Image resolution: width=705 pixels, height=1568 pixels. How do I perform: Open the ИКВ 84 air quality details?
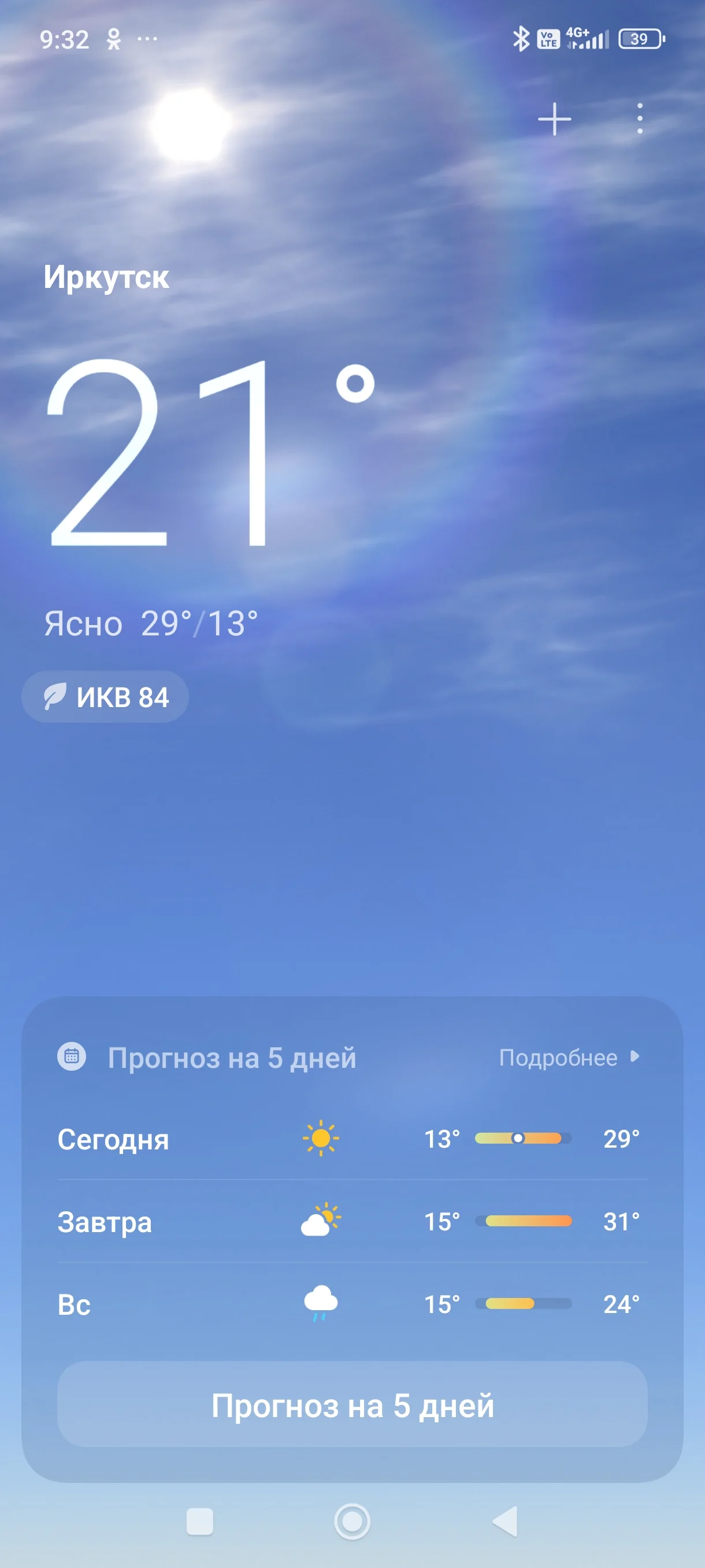click(105, 696)
